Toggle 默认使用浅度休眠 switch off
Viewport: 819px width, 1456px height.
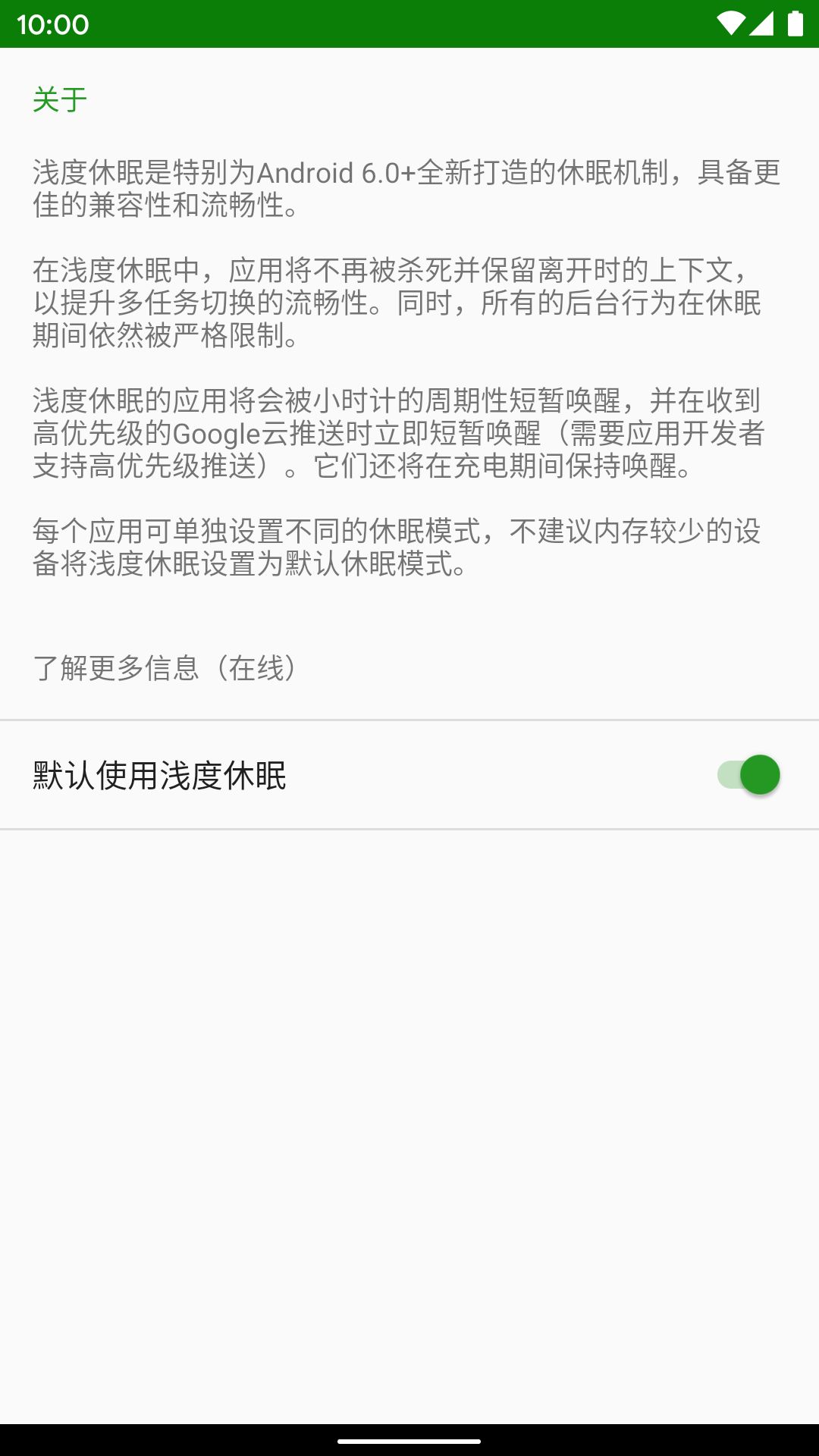[748, 775]
